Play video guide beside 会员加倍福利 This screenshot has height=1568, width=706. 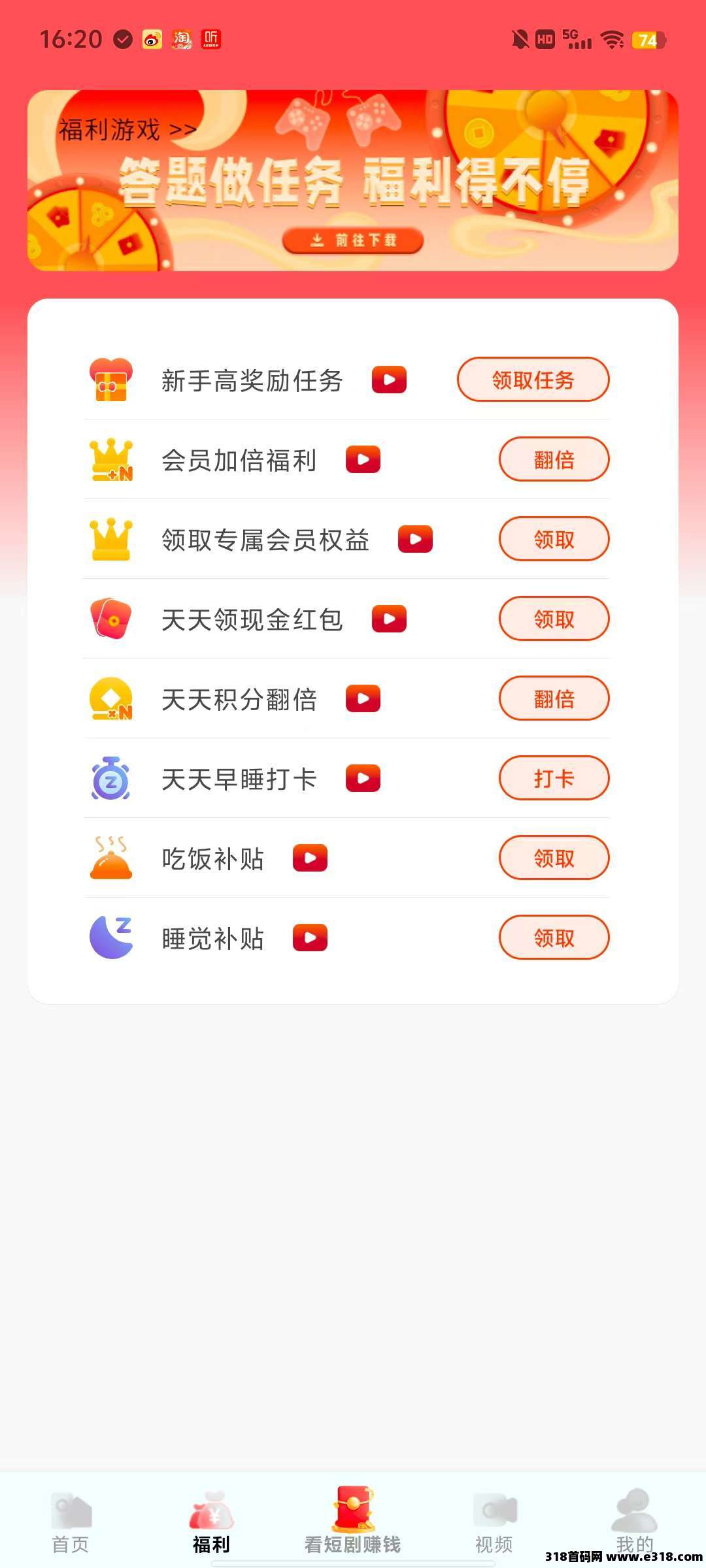(x=363, y=459)
